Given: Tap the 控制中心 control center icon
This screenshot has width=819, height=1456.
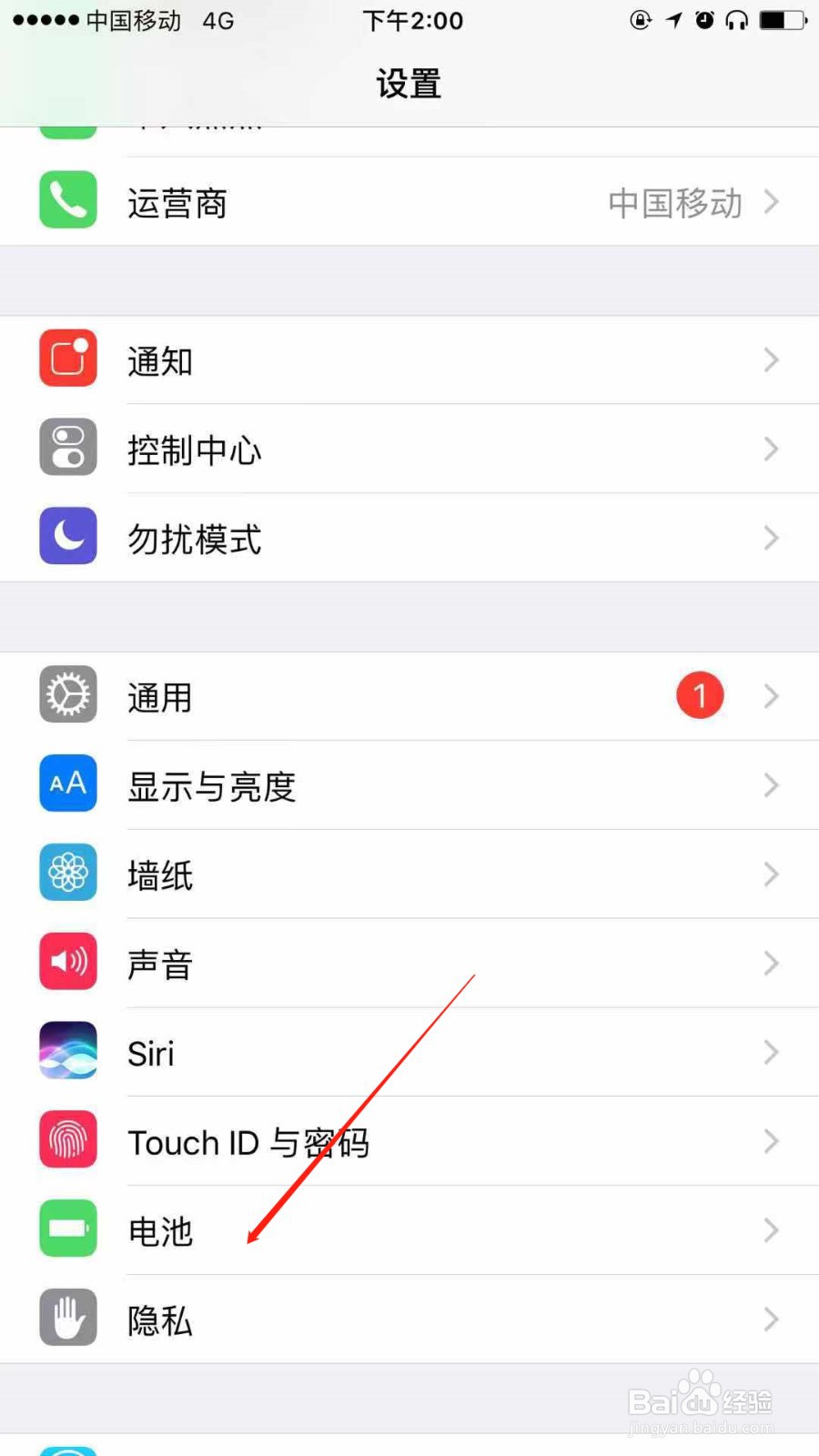Looking at the screenshot, I should tap(67, 447).
